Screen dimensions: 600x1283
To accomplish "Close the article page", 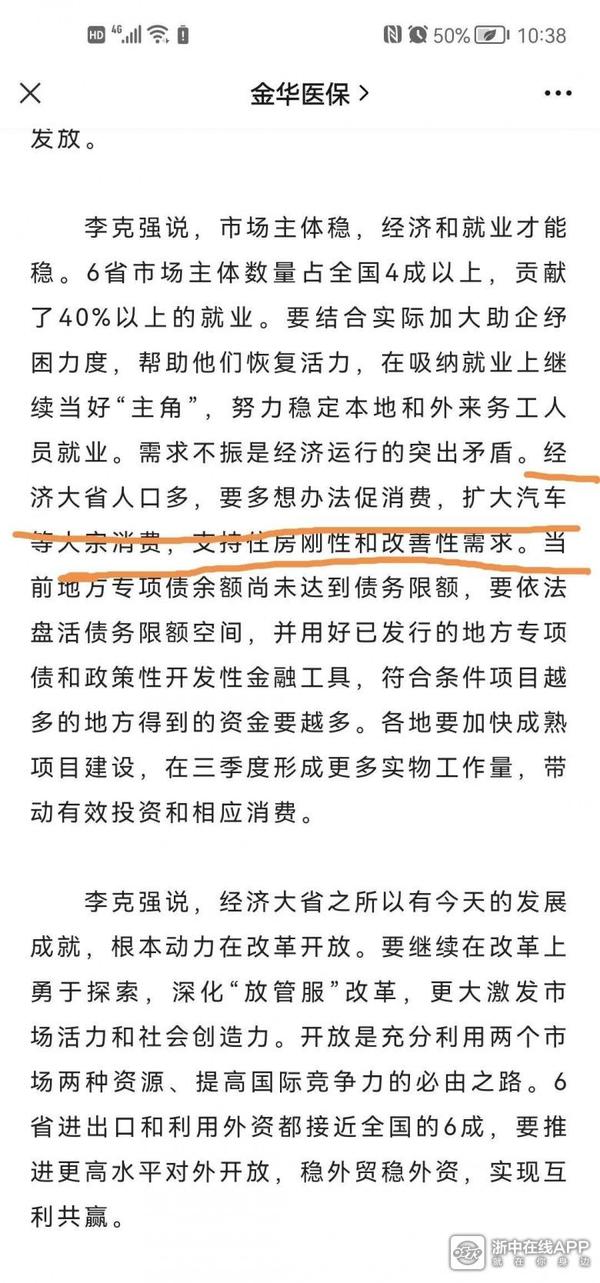I will [x=31, y=94].
